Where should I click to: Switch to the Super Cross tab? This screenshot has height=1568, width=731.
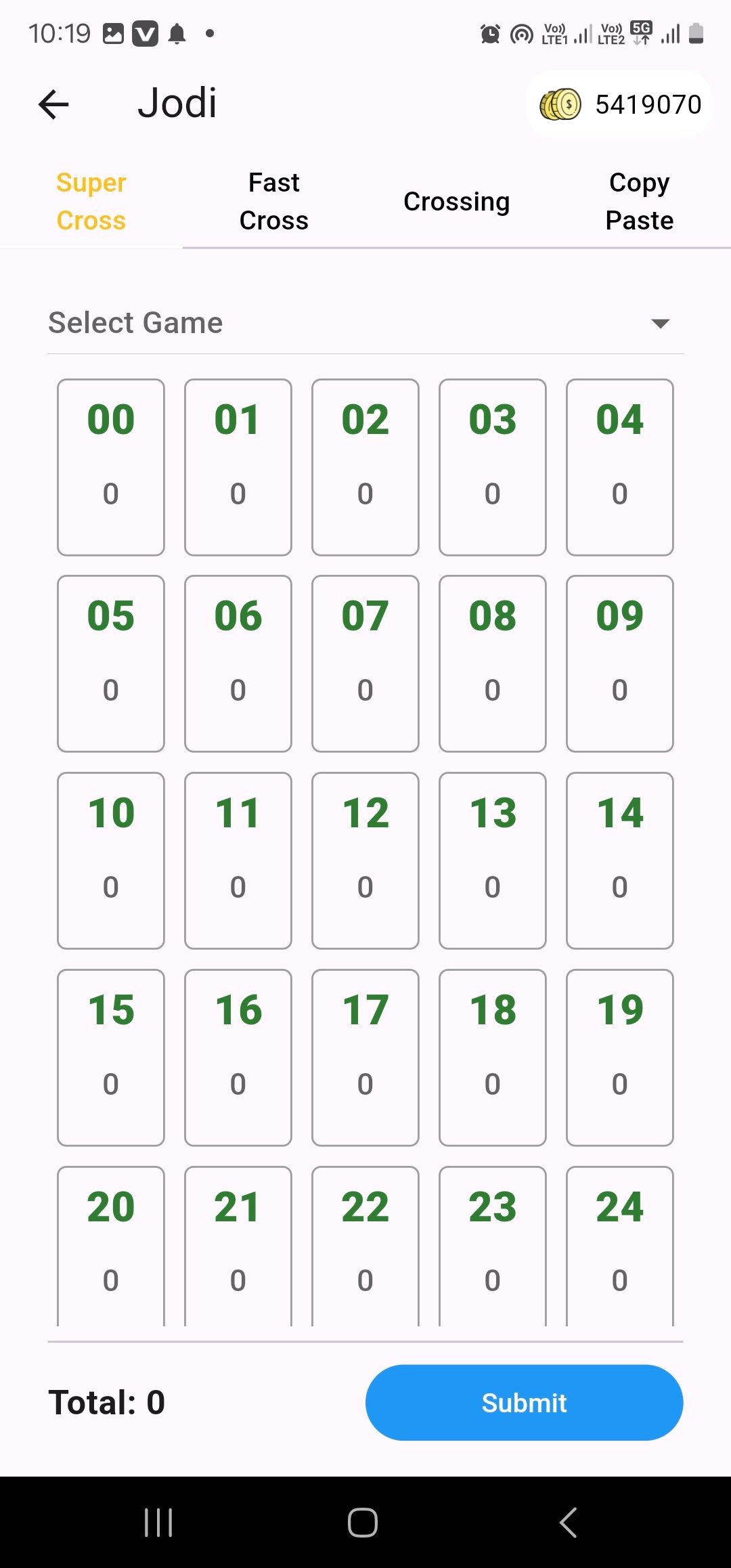click(91, 202)
